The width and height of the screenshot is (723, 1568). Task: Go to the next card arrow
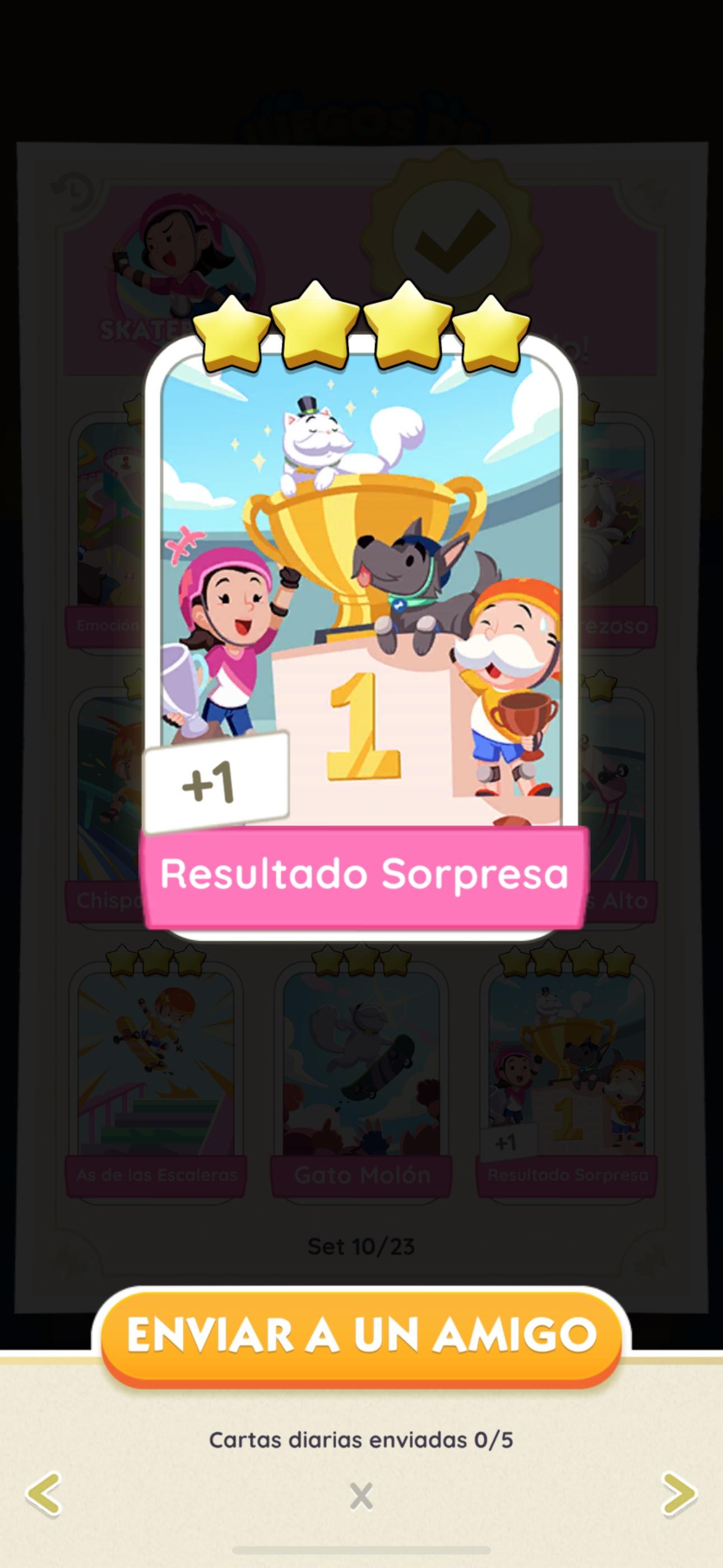click(x=679, y=1493)
